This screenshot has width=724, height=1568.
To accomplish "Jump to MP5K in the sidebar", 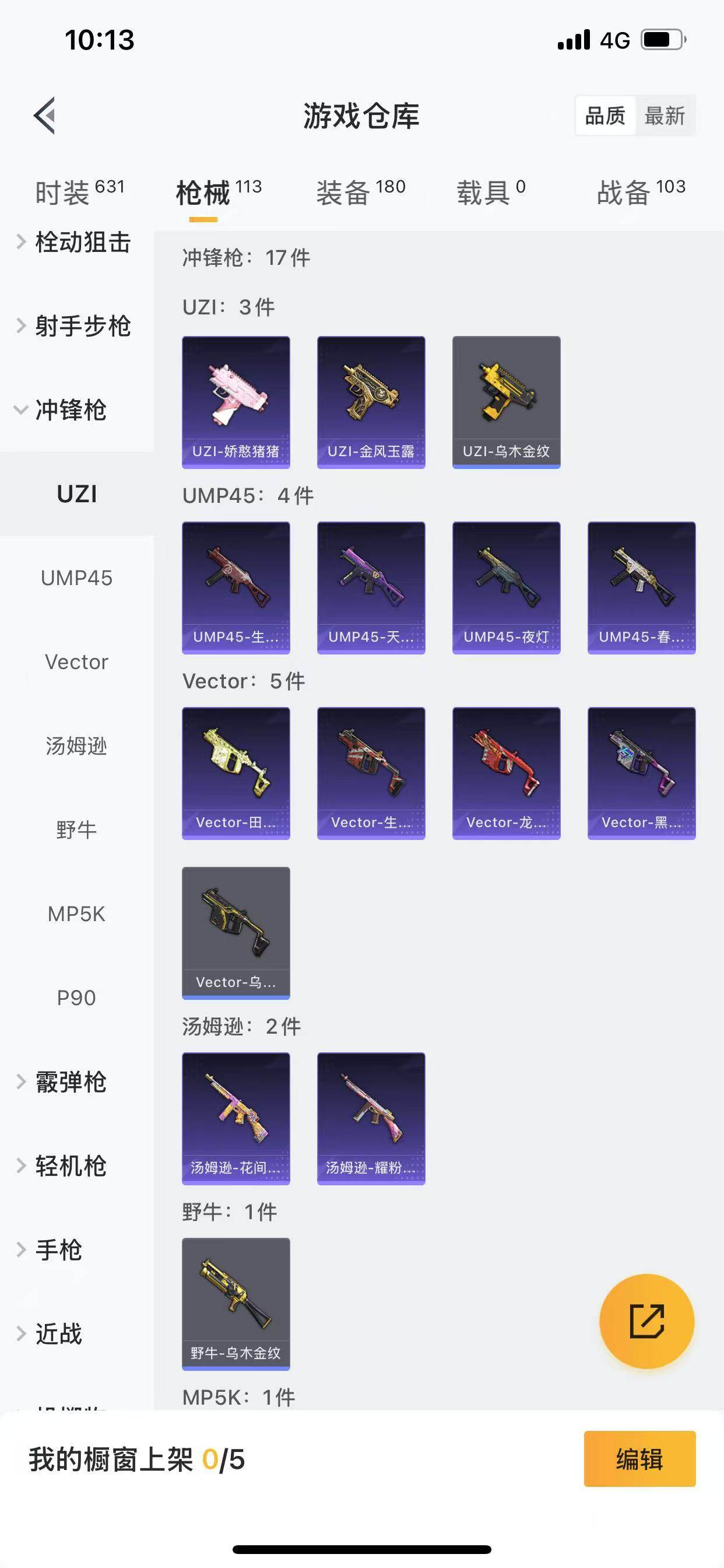I will point(77,914).
